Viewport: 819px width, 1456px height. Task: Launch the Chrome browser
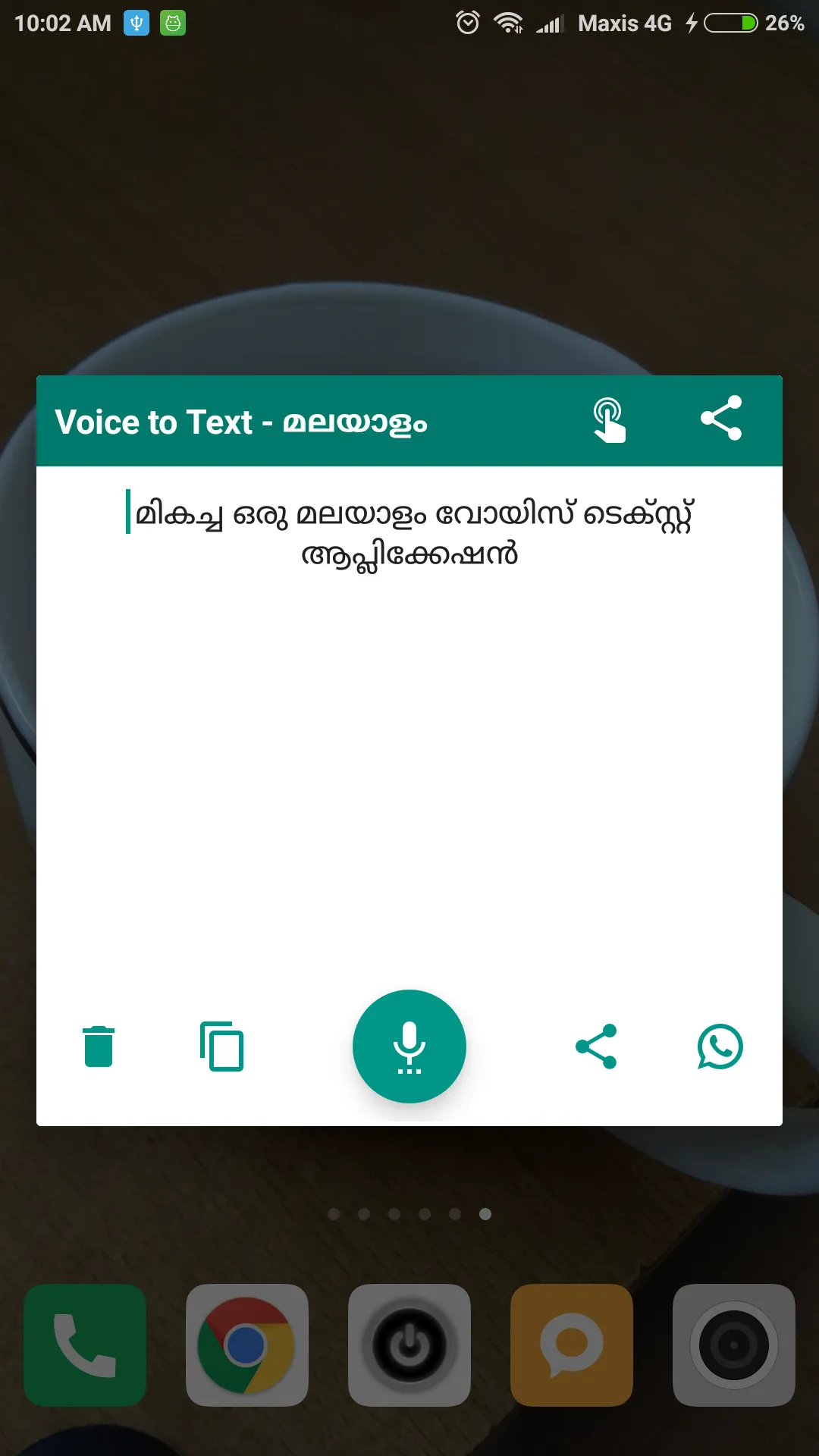247,1345
